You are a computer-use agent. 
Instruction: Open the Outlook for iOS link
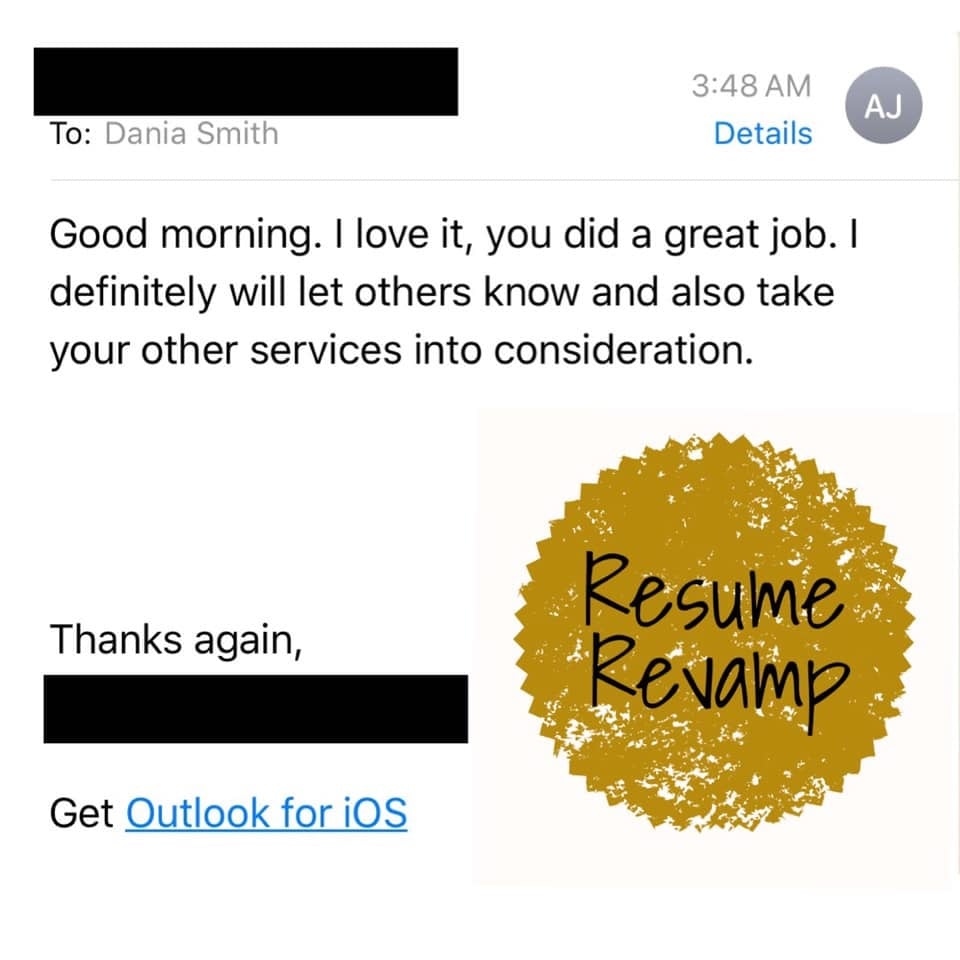[x=266, y=813]
